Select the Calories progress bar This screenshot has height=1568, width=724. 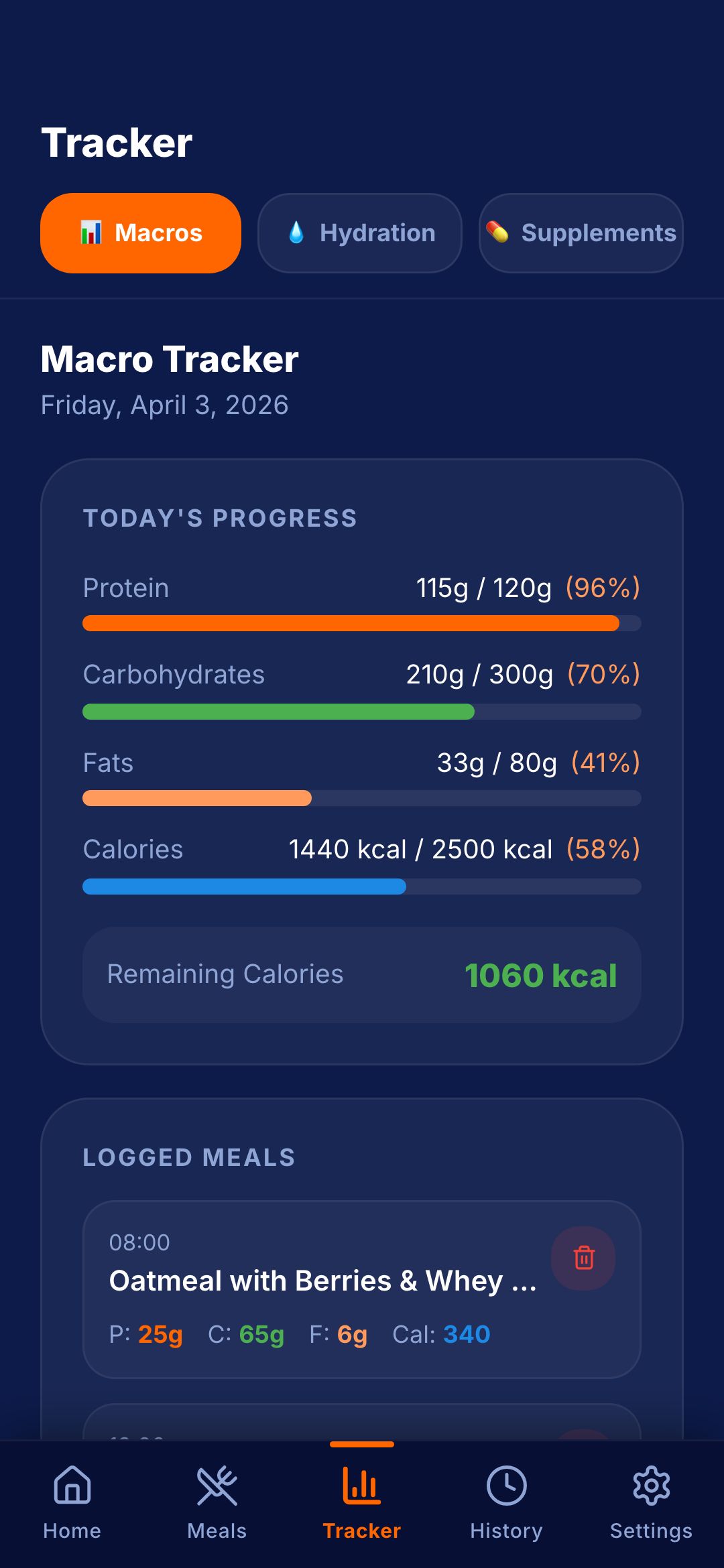(362, 886)
